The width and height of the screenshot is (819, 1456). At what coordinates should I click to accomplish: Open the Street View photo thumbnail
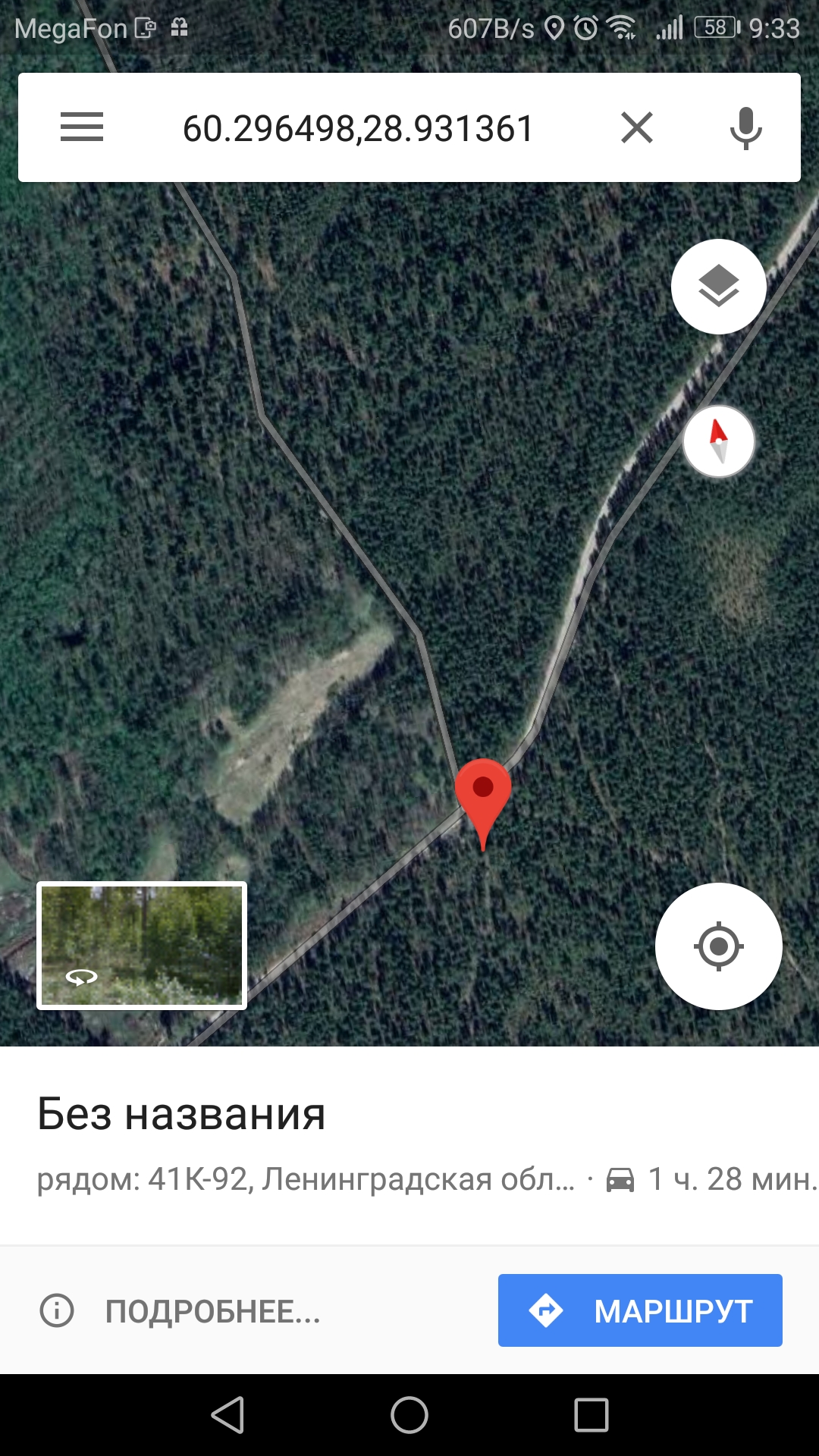[142, 945]
